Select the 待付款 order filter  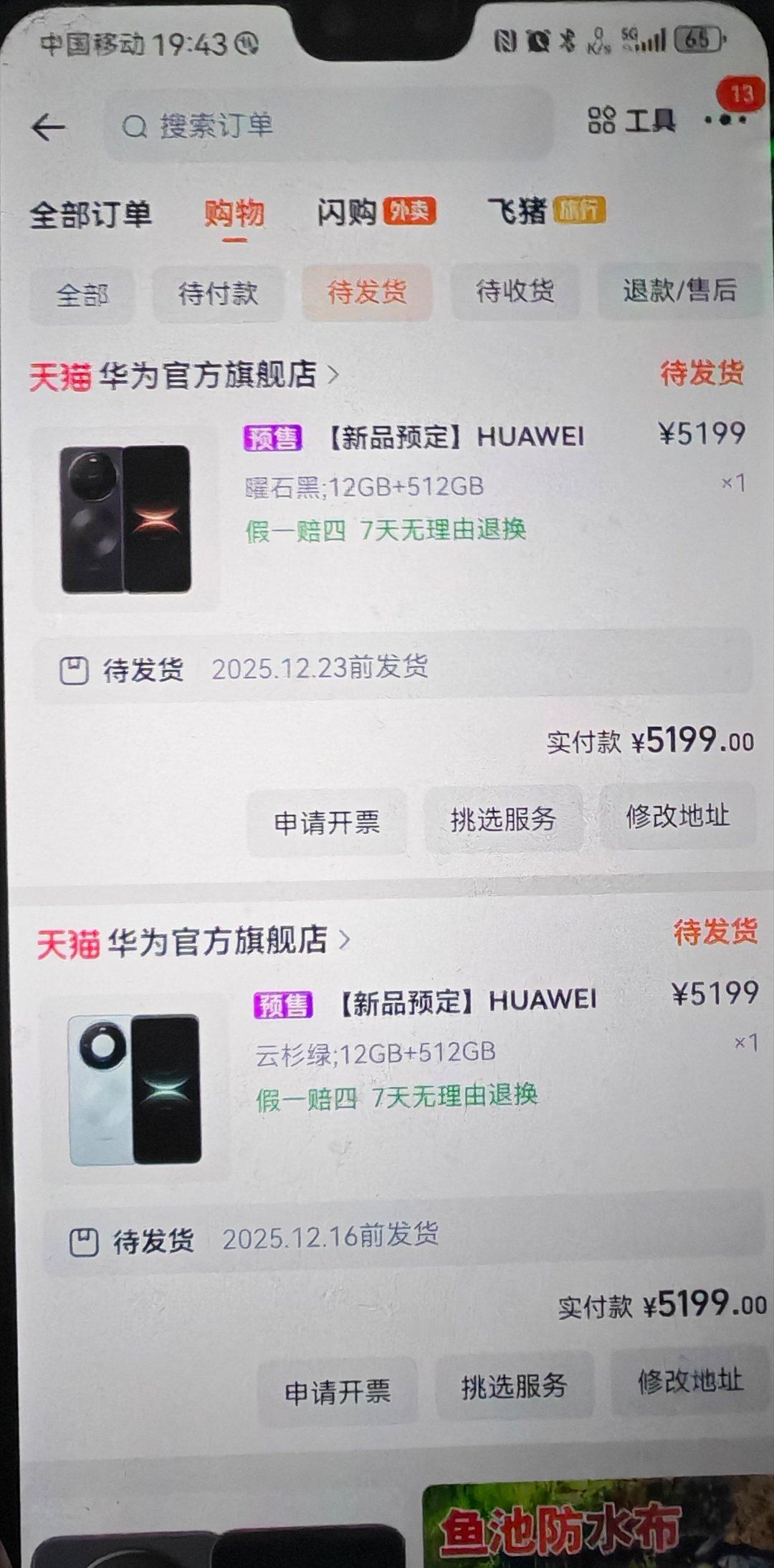point(219,293)
